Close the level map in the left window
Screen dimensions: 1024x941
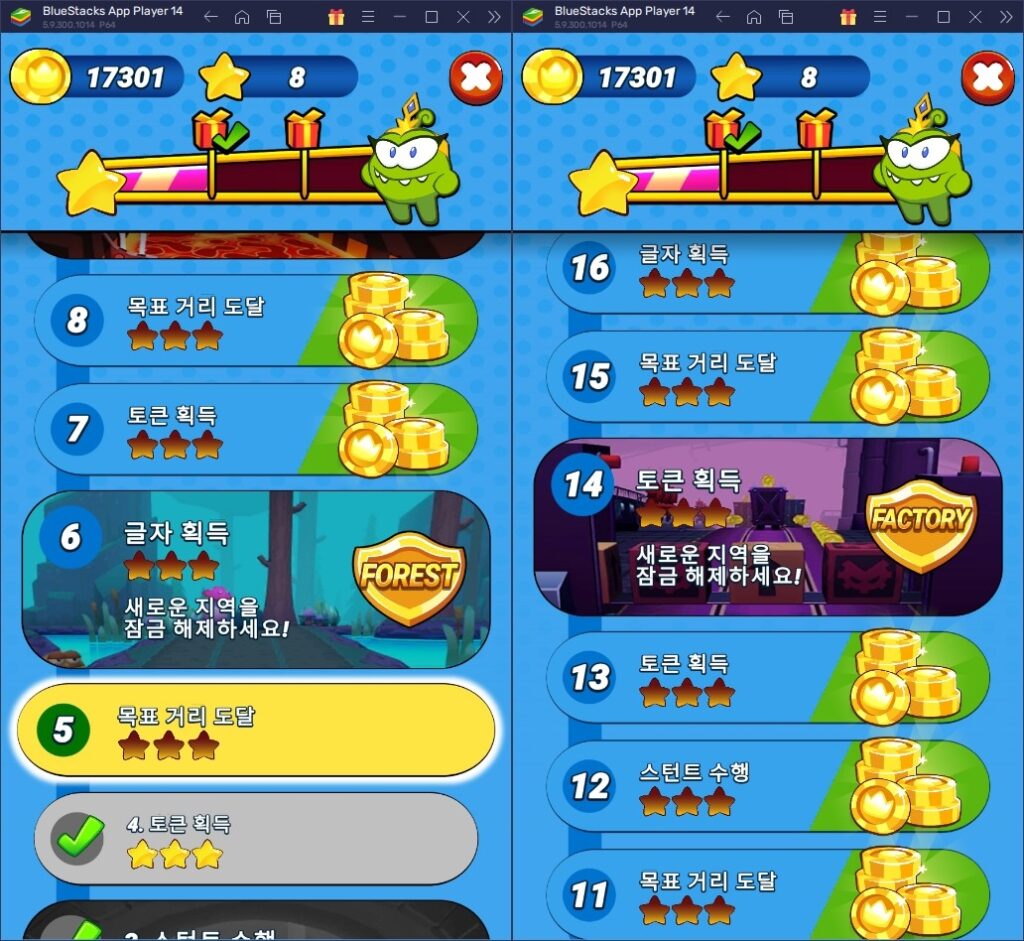[x=475, y=78]
